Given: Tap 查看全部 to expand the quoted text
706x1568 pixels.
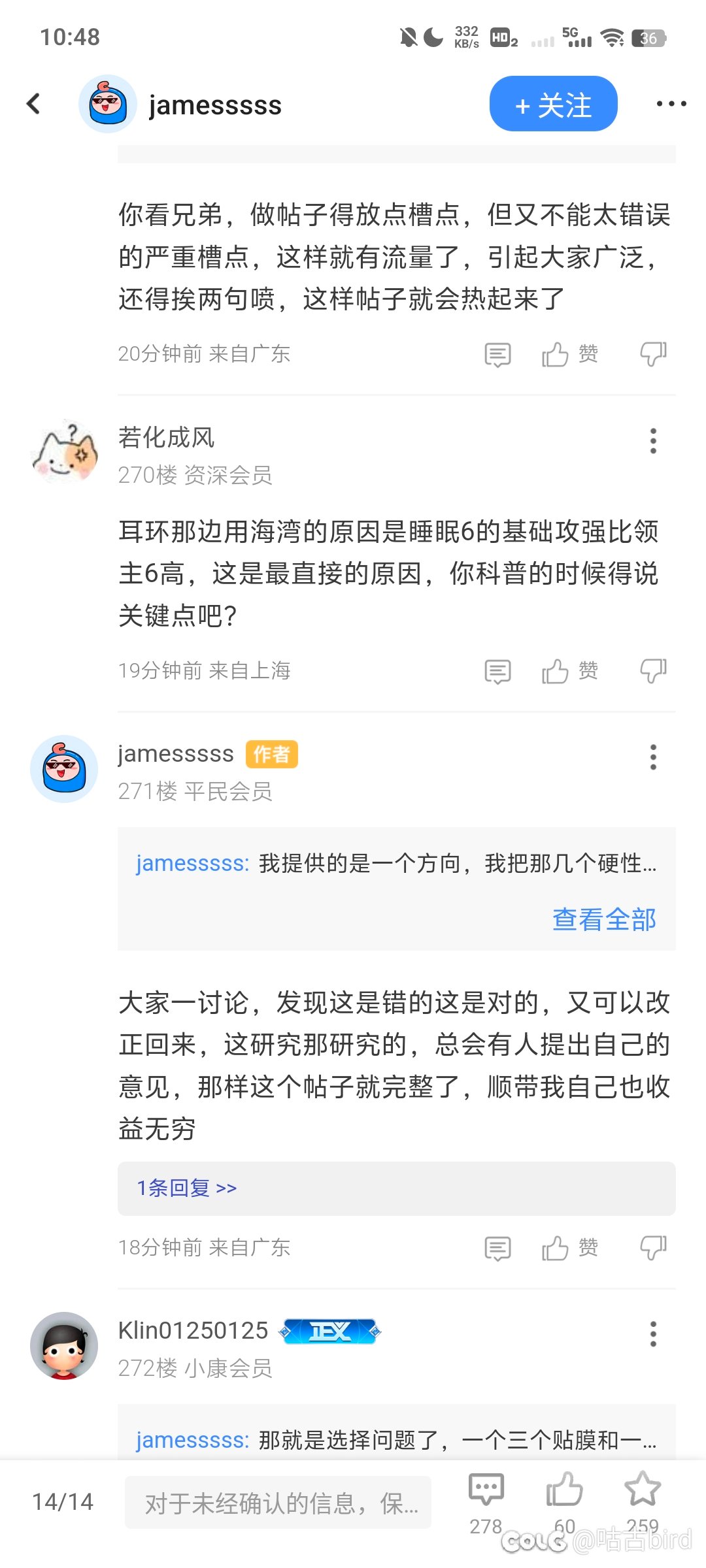Looking at the screenshot, I should (x=604, y=919).
